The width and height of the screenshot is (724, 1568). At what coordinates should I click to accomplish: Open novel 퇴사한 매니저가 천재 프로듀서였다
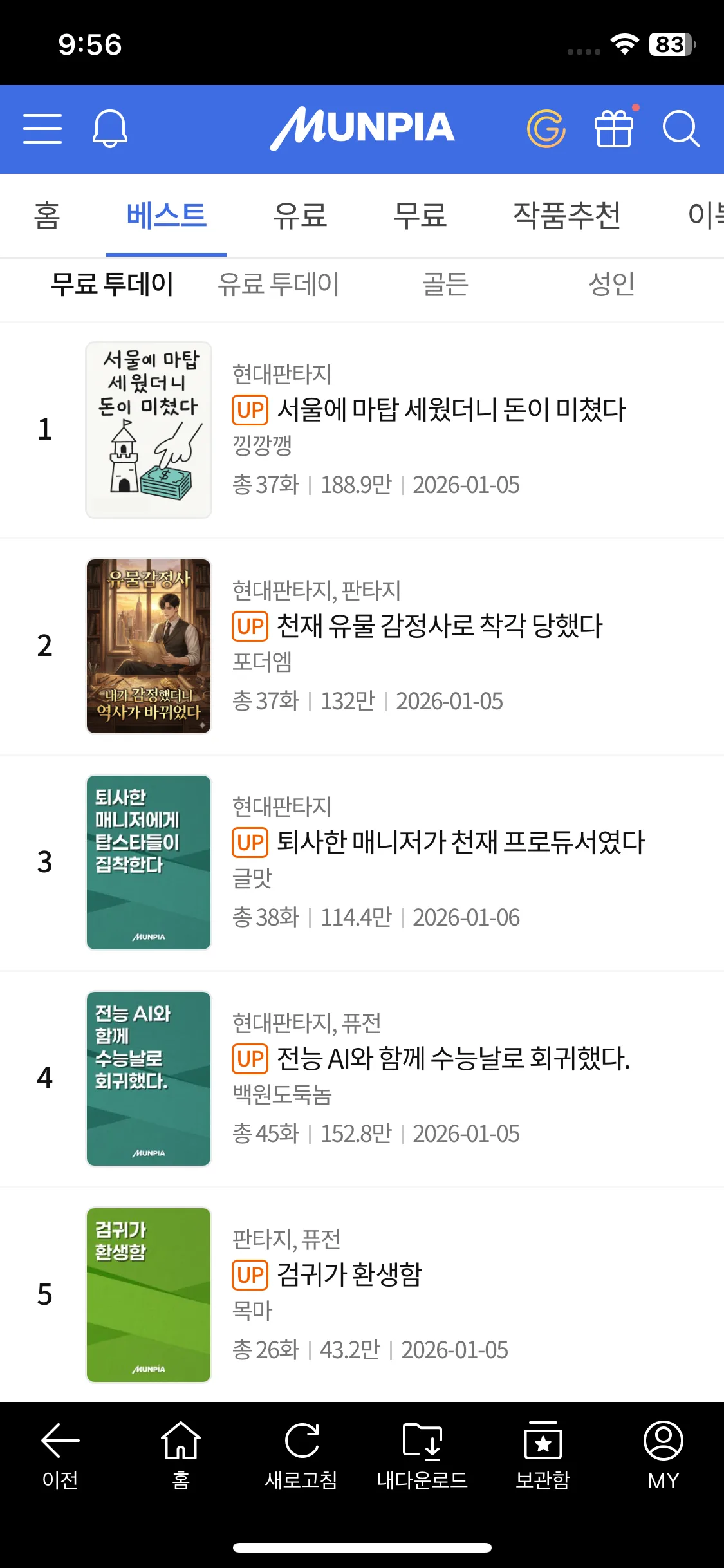[x=460, y=843]
